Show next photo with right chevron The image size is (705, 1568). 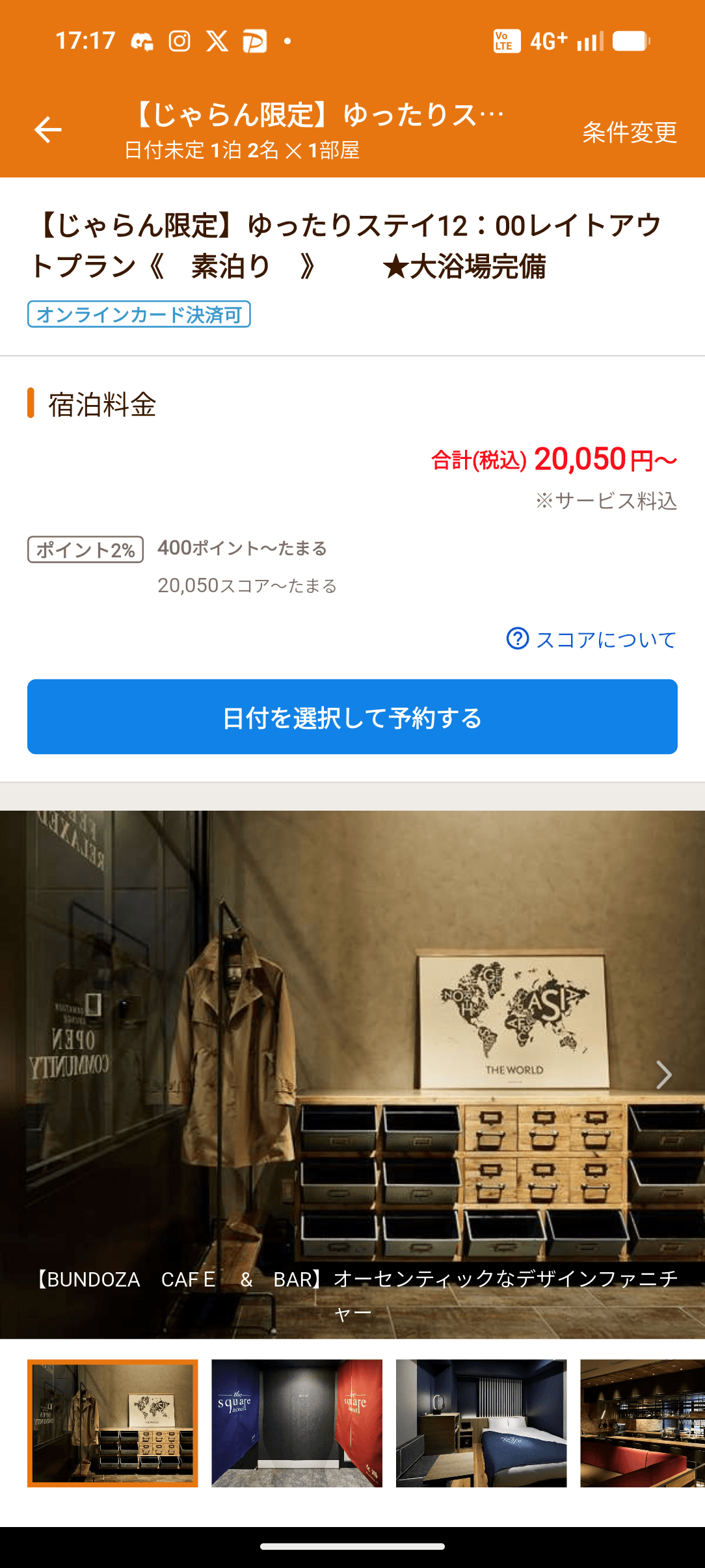pyautogui.click(x=663, y=1075)
